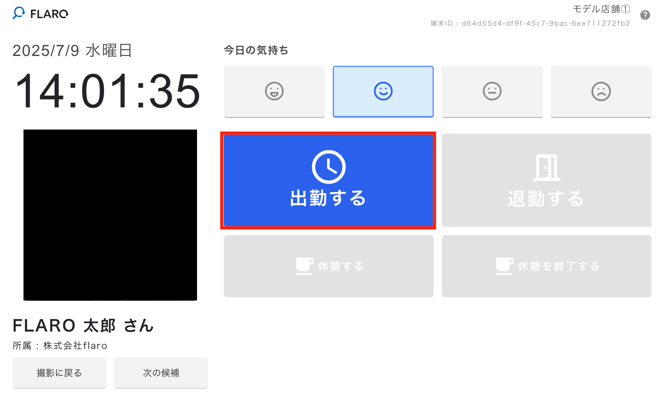Select the big grinning mood face
670x401 pixels.
[274, 91]
